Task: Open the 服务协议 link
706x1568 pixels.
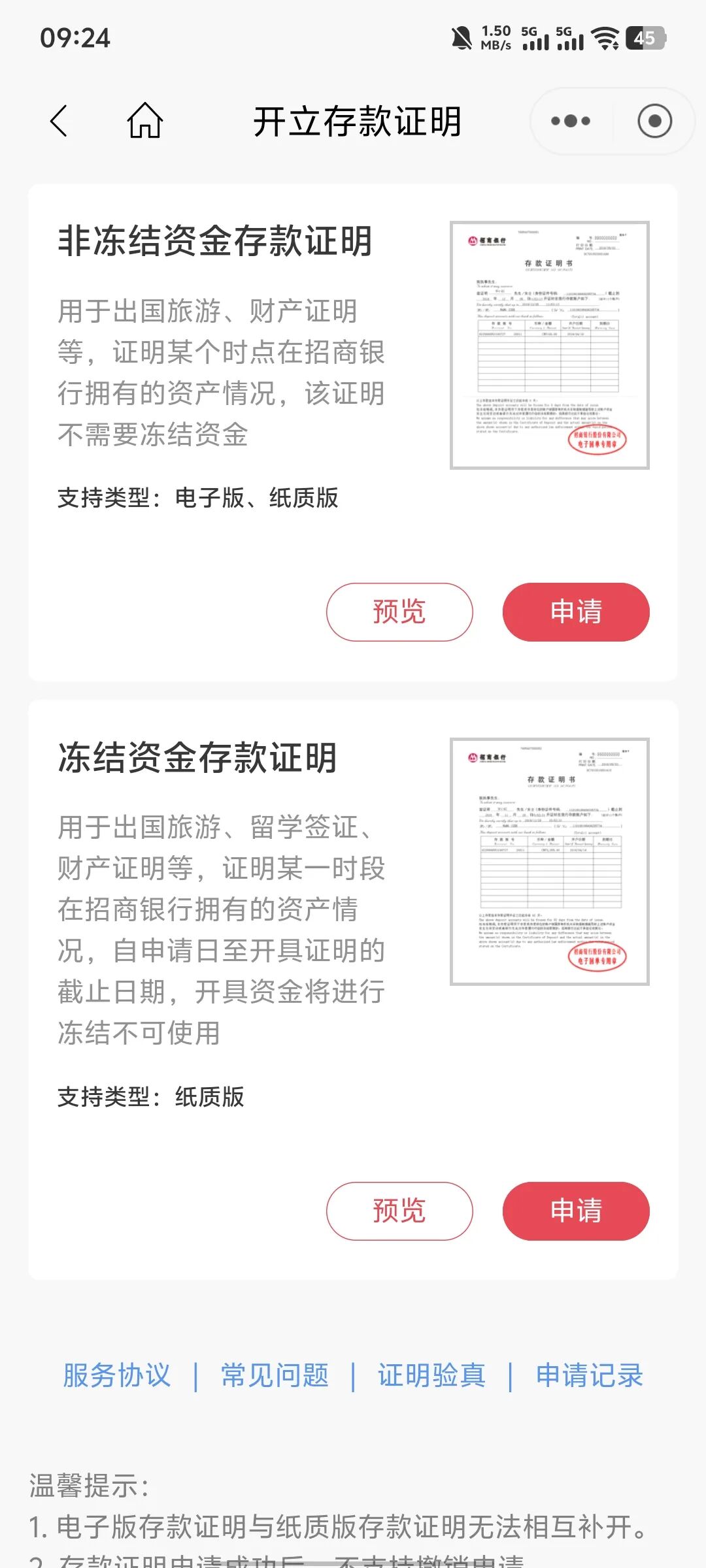Action: pyautogui.click(x=117, y=1375)
